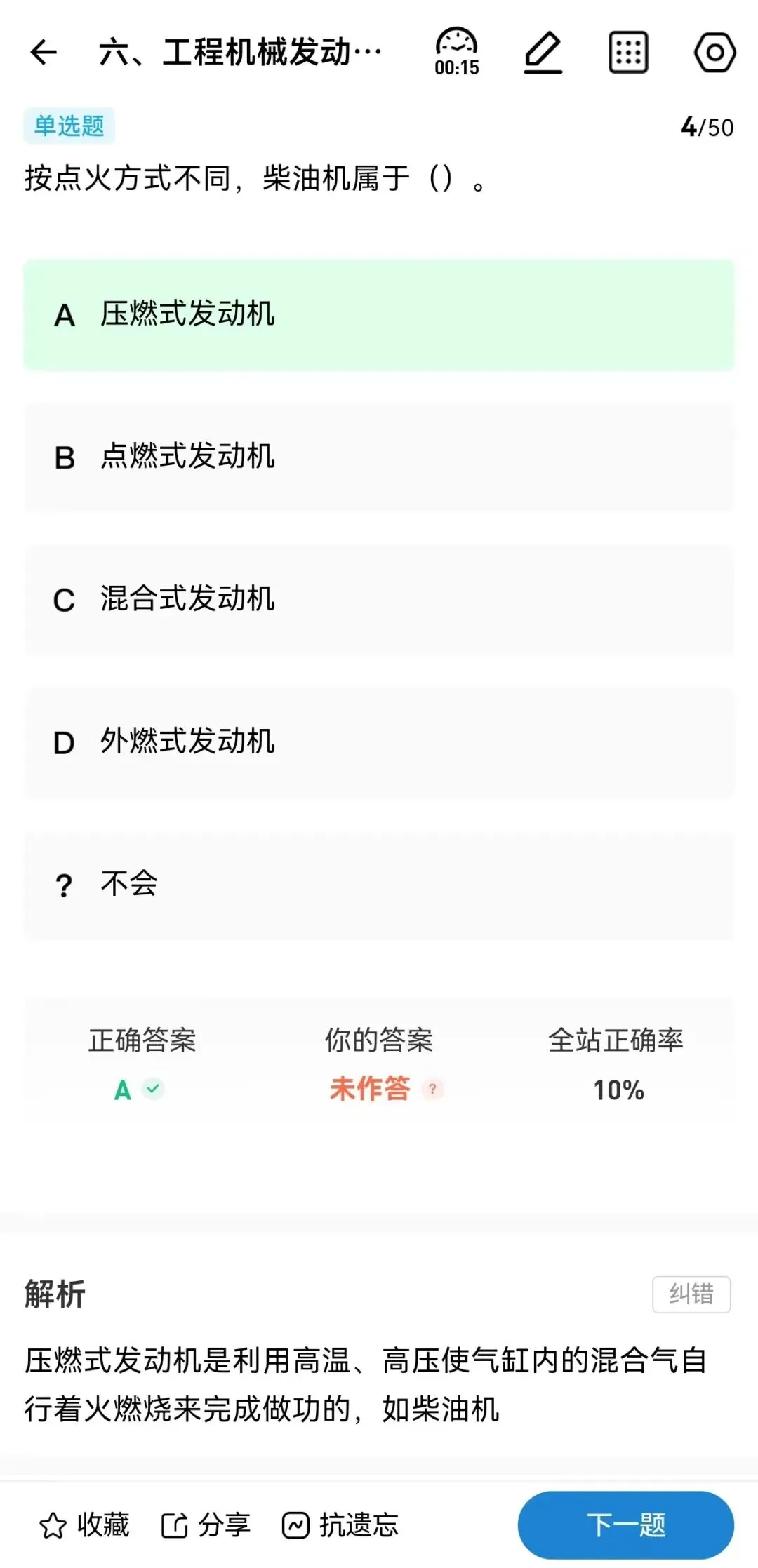
Task: Open the answer sheet grid icon
Action: 627,53
